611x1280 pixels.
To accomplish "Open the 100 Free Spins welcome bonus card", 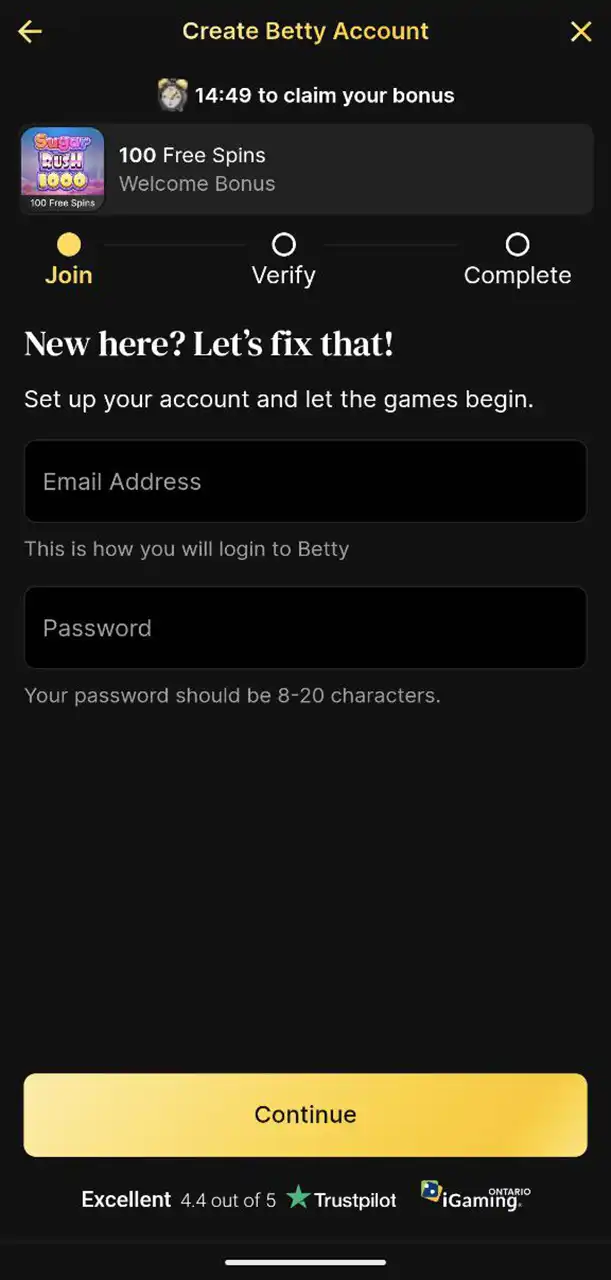I will (305, 169).
